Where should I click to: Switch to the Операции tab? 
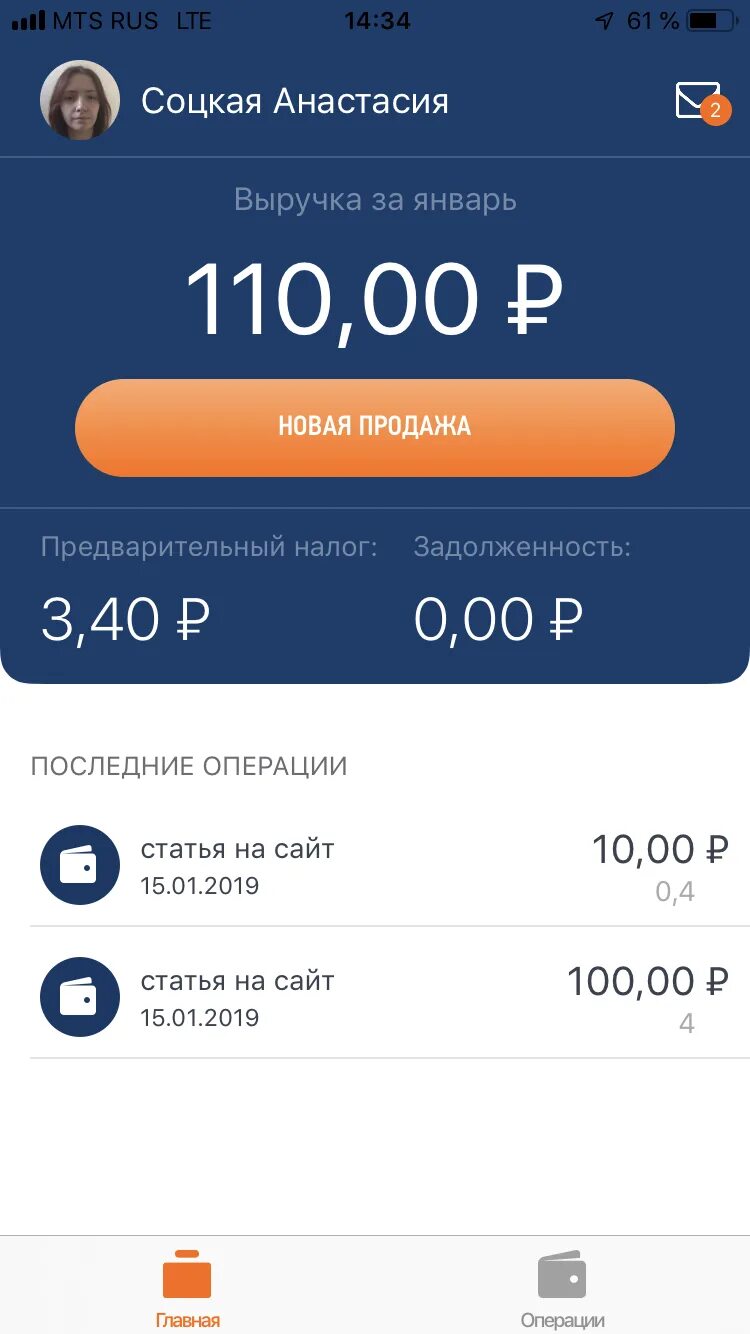point(562,1288)
